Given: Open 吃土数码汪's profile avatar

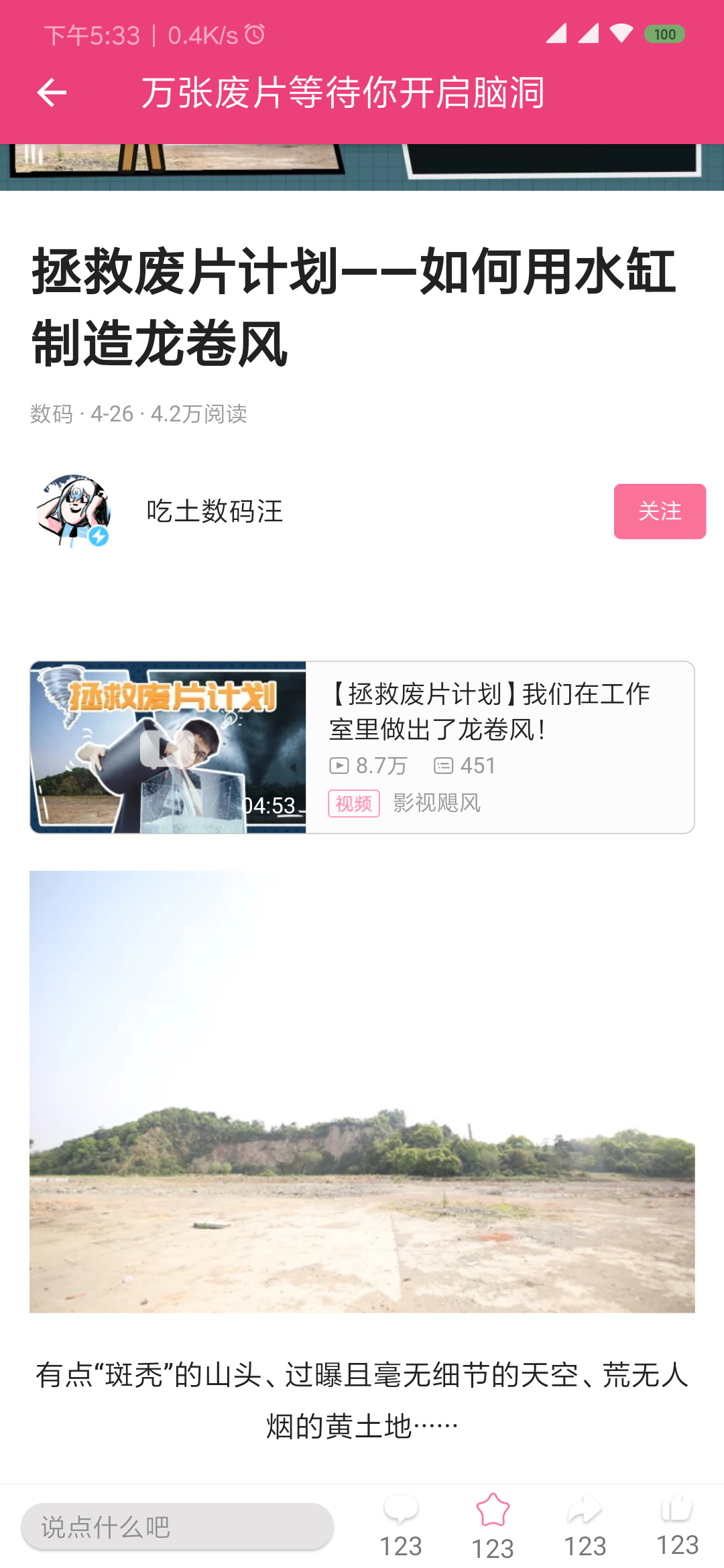Looking at the screenshot, I should pos(74,511).
